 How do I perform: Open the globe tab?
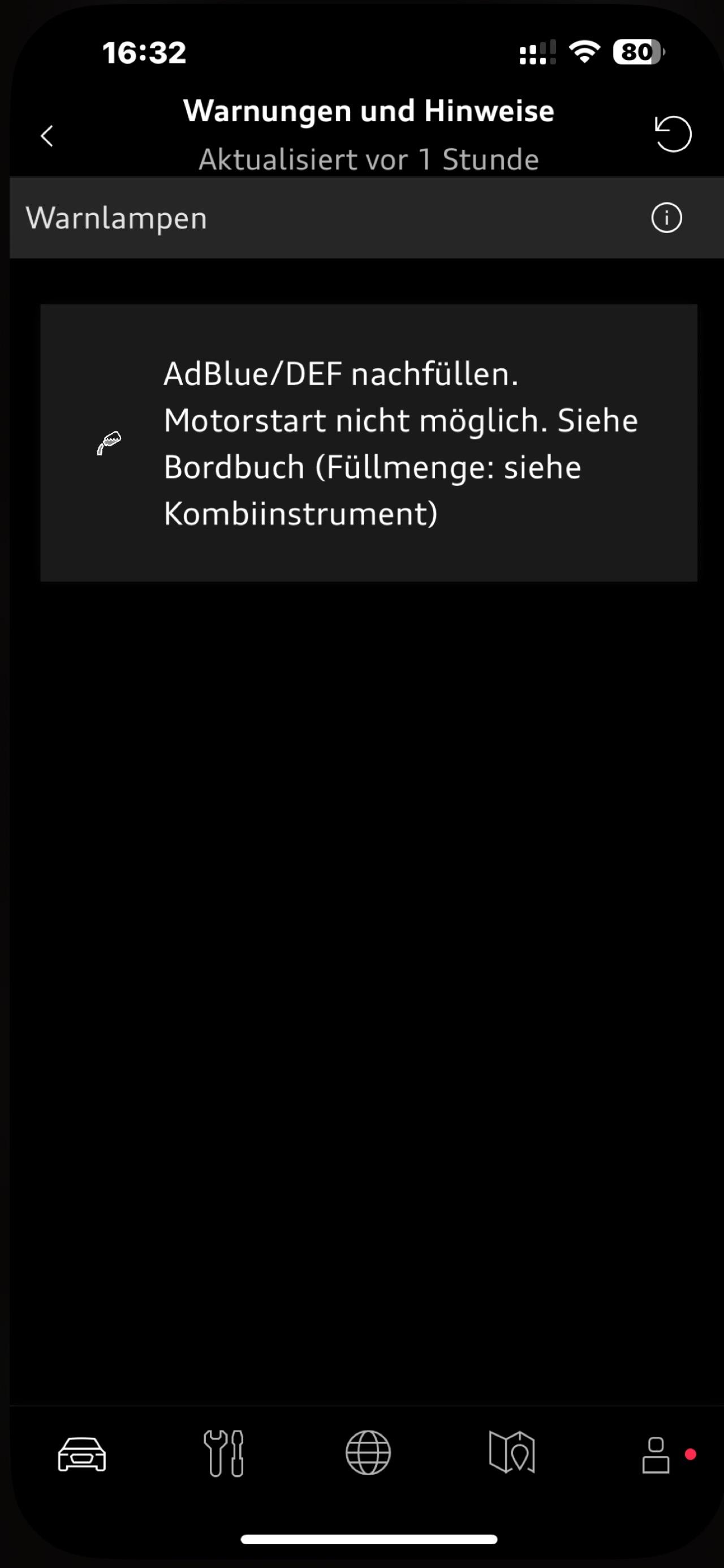pyautogui.click(x=368, y=1453)
